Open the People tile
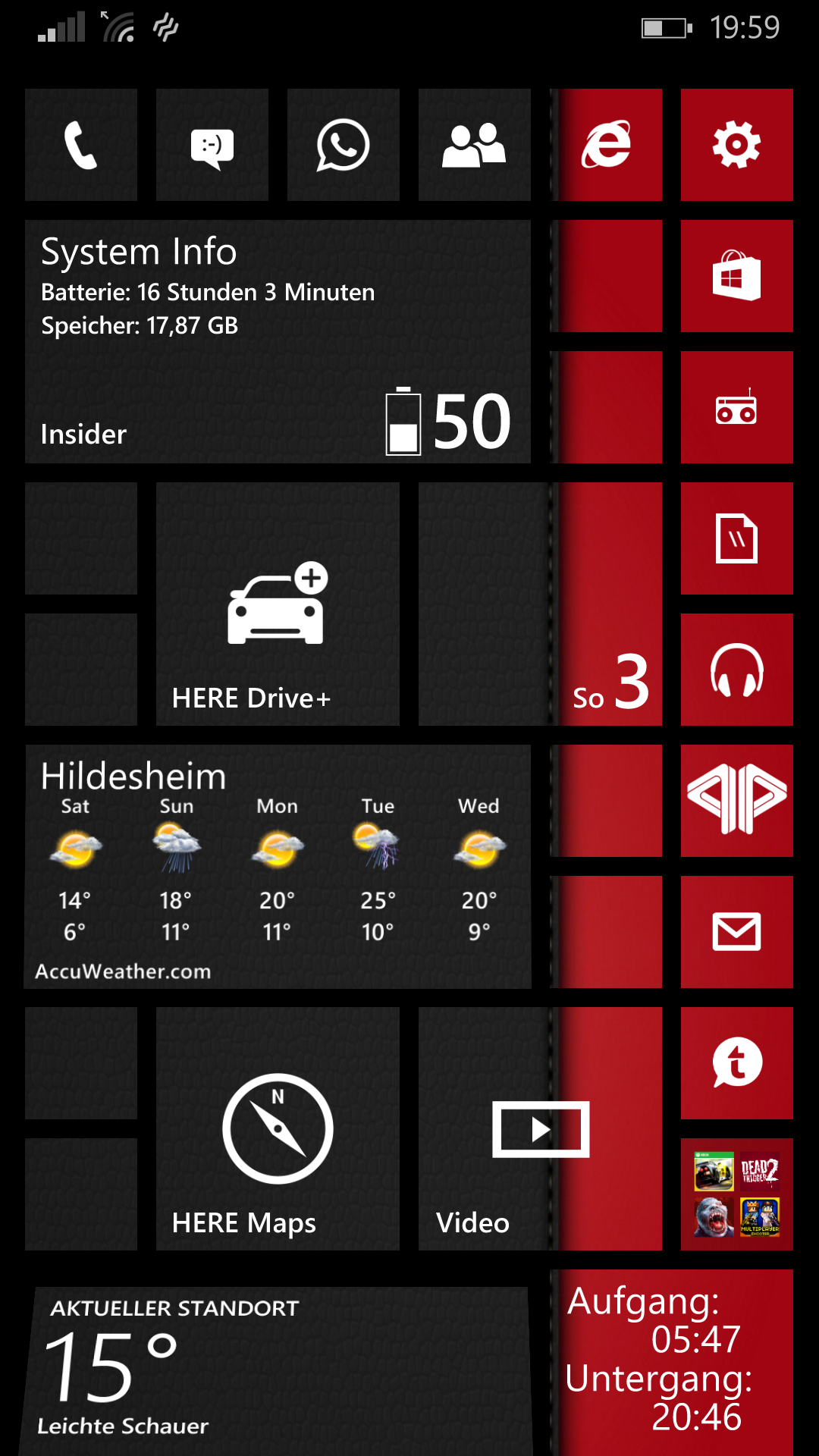Viewport: 819px width, 1456px height. pyautogui.click(x=475, y=145)
